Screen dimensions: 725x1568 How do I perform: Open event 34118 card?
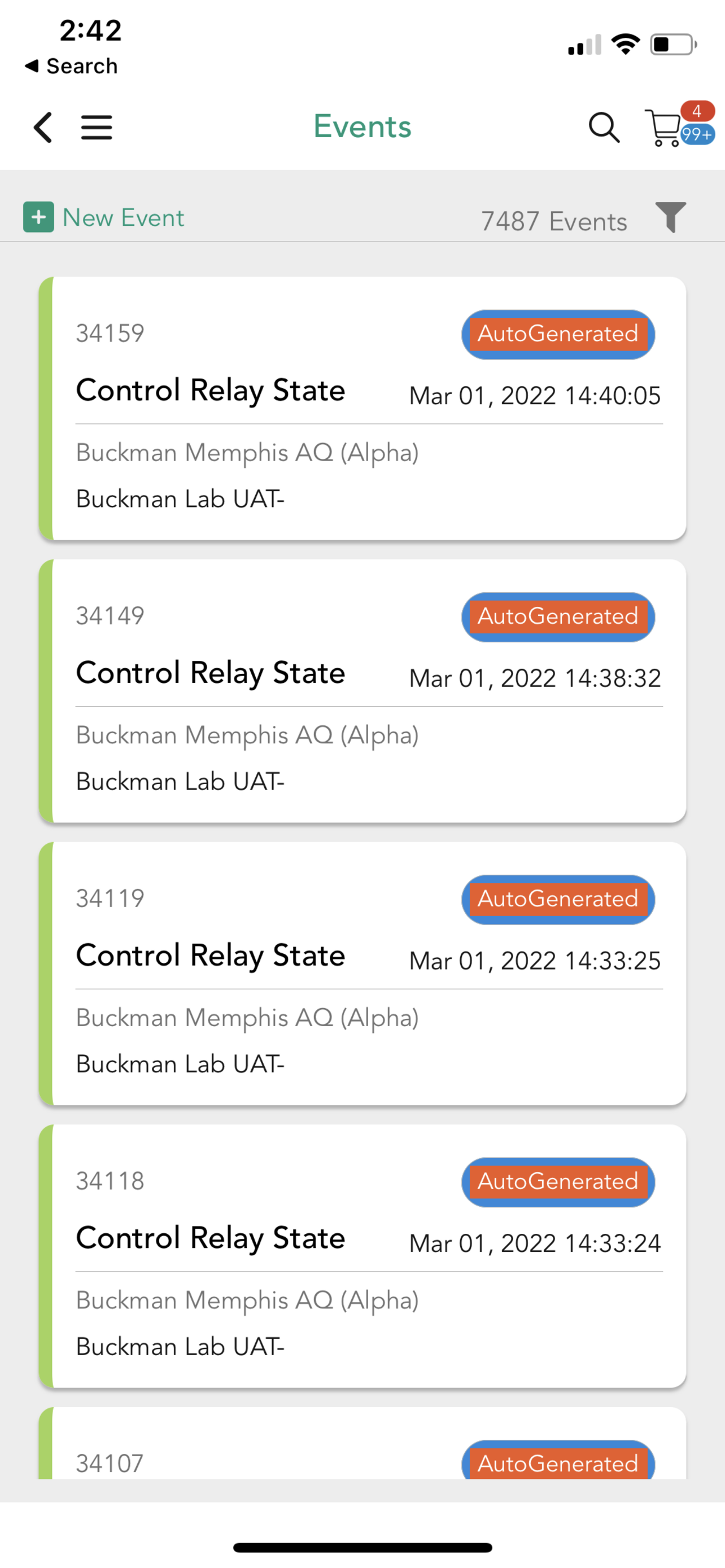coord(362,1256)
